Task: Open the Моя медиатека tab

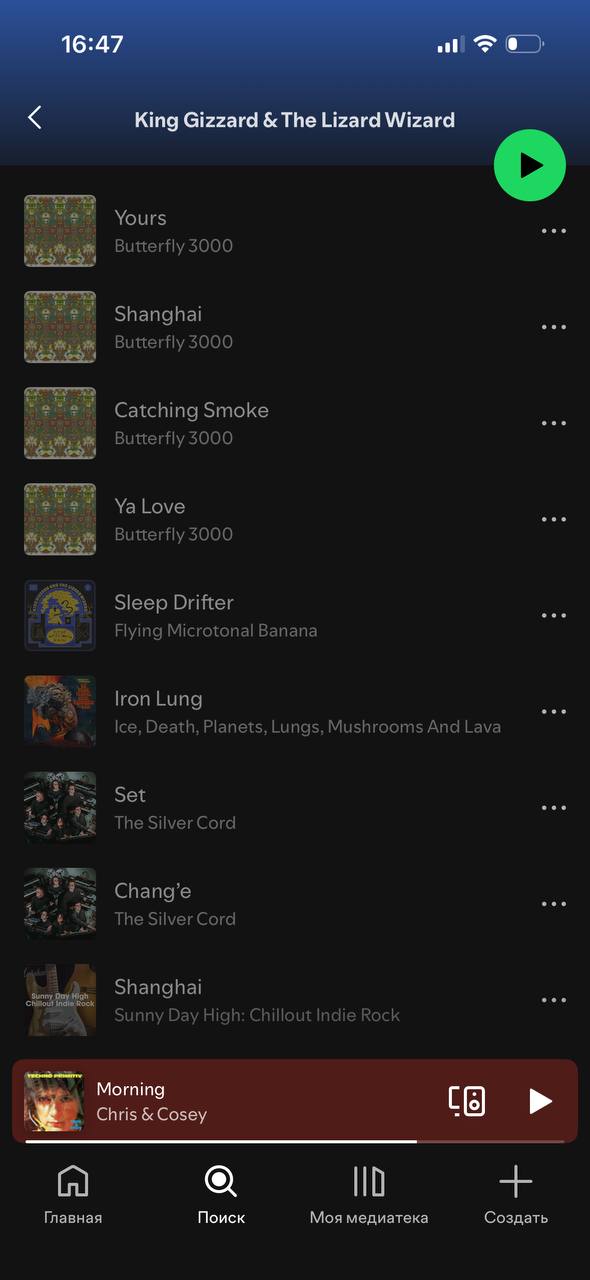Action: point(369,1195)
